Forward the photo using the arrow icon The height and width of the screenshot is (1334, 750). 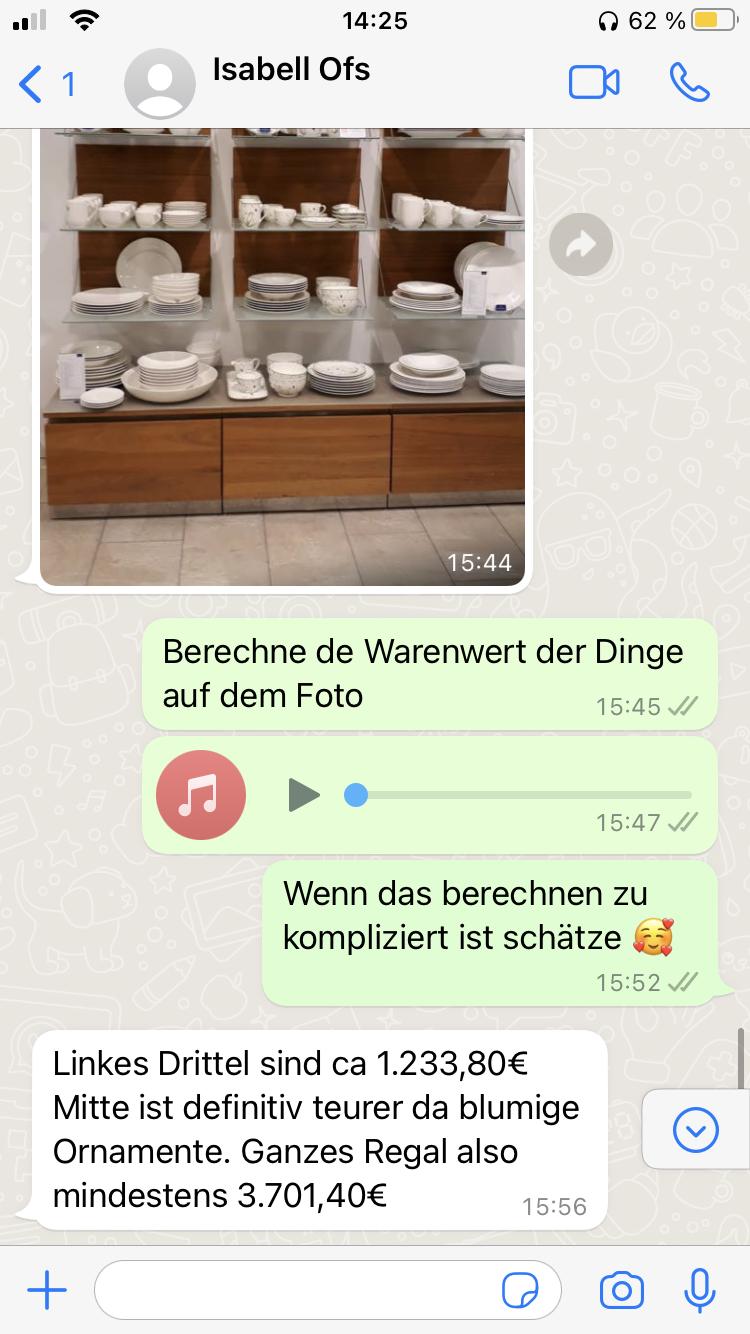coord(581,246)
